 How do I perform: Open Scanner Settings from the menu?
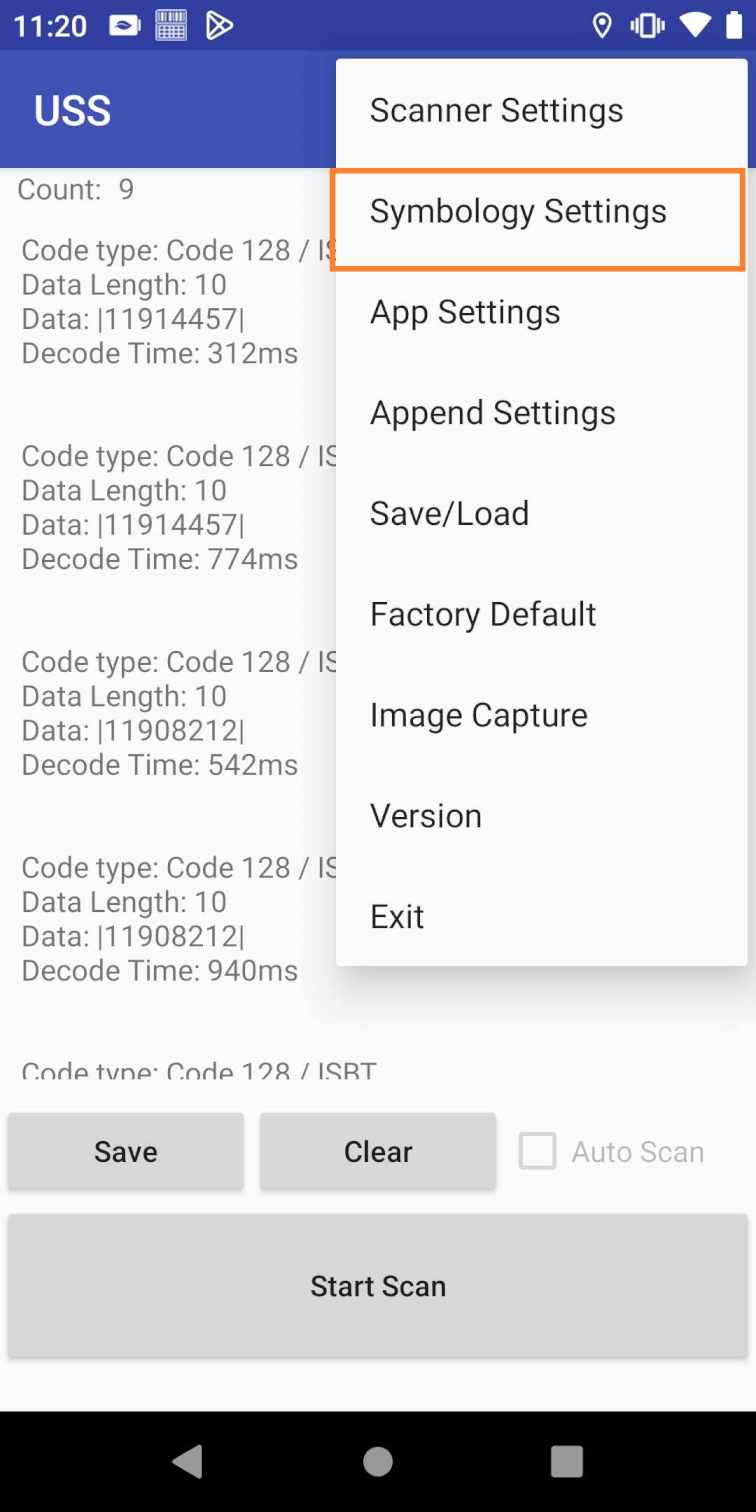tap(496, 110)
